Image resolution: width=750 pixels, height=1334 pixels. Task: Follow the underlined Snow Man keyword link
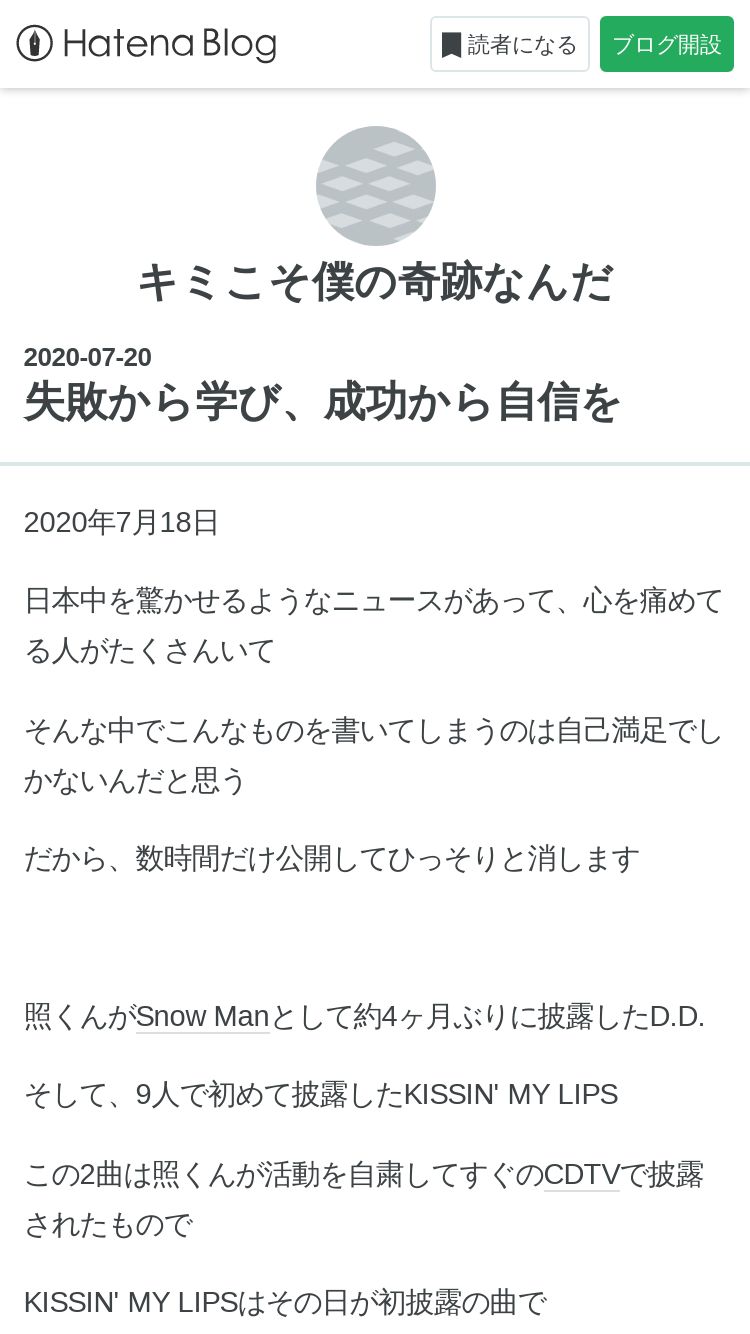pos(203,1017)
